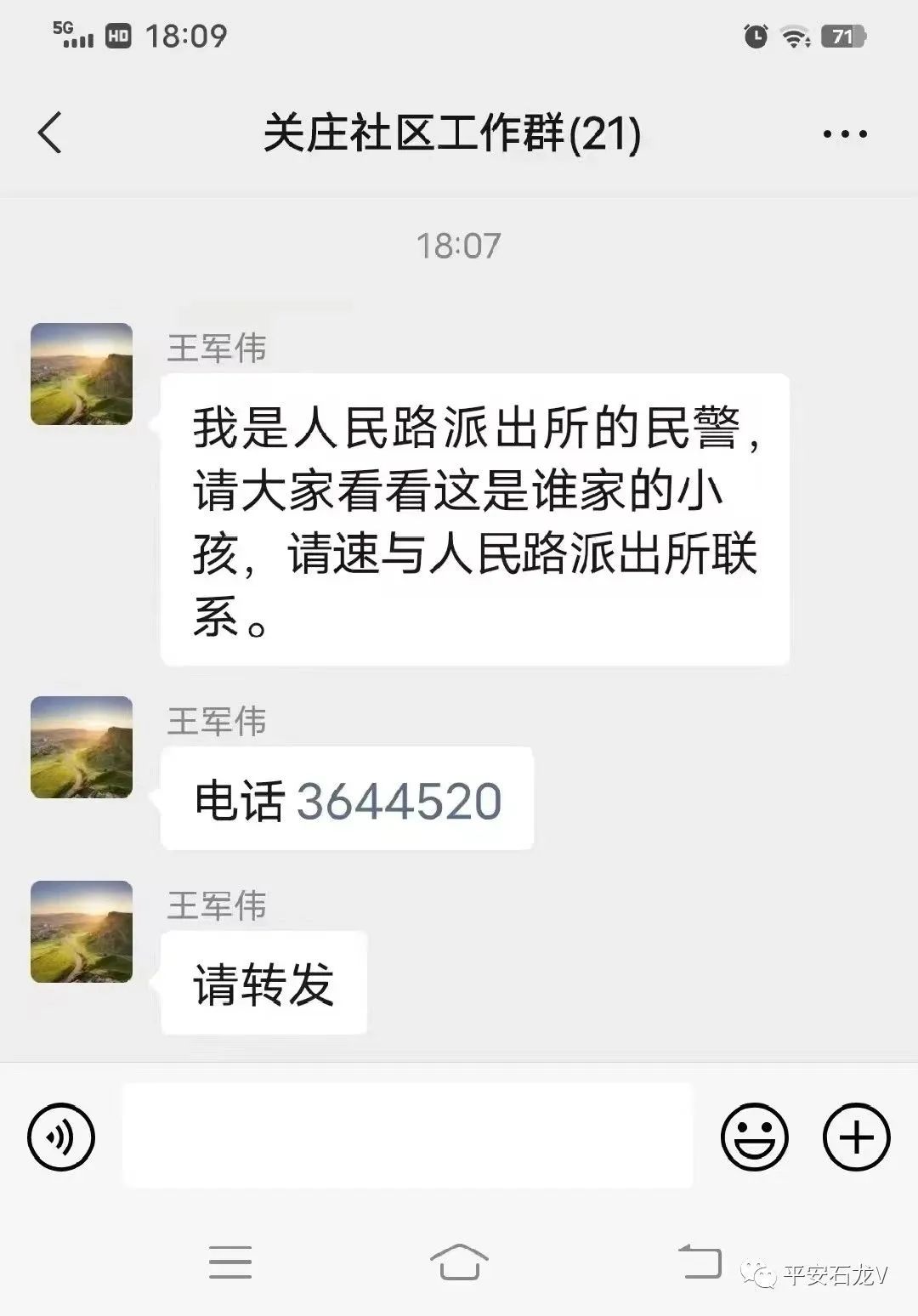Open the plus attachment menu

[x=856, y=1137]
